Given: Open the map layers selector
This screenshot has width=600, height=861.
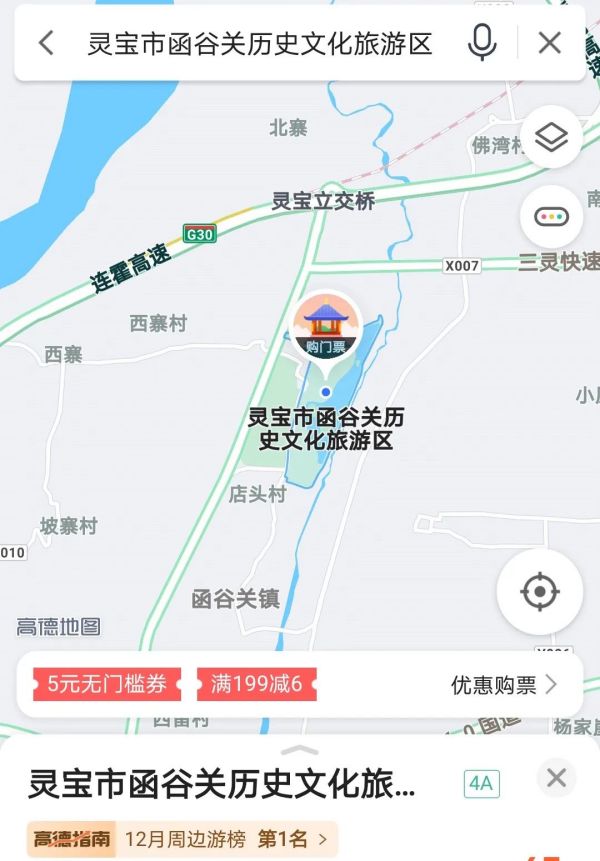Looking at the screenshot, I should [x=551, y=137].
